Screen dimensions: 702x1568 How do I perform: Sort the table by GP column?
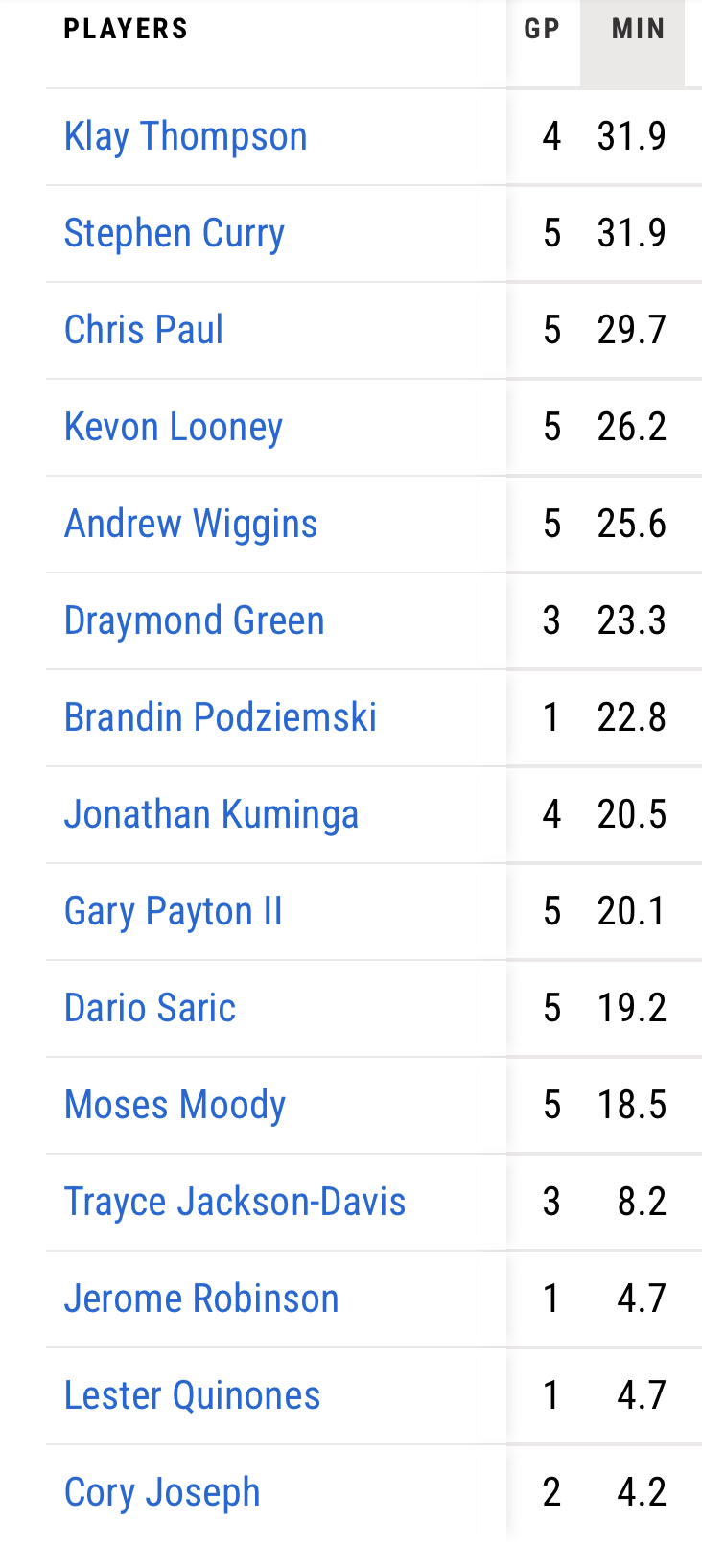(x=542, y=30)
